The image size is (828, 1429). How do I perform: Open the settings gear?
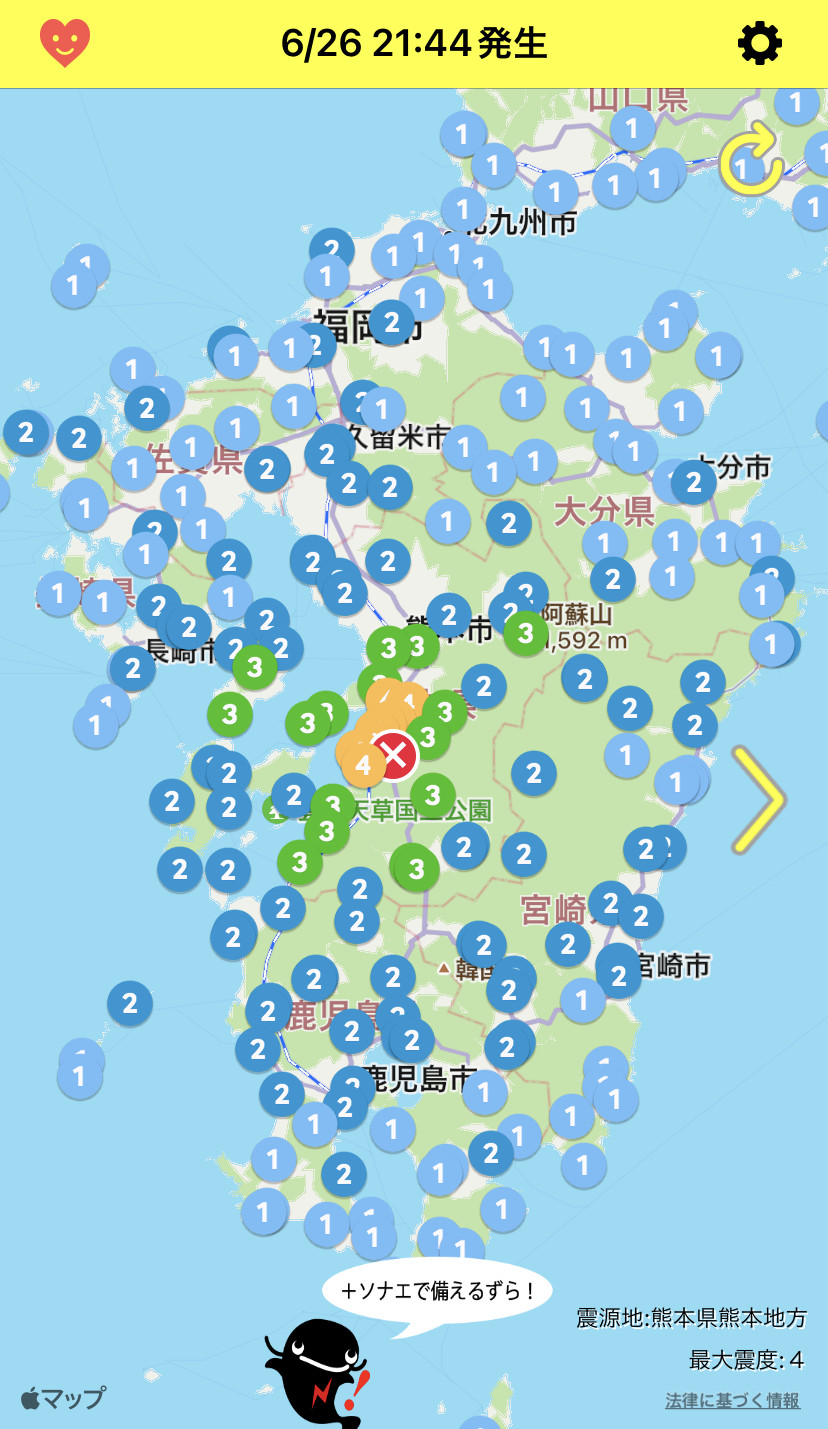click(760, 43)
